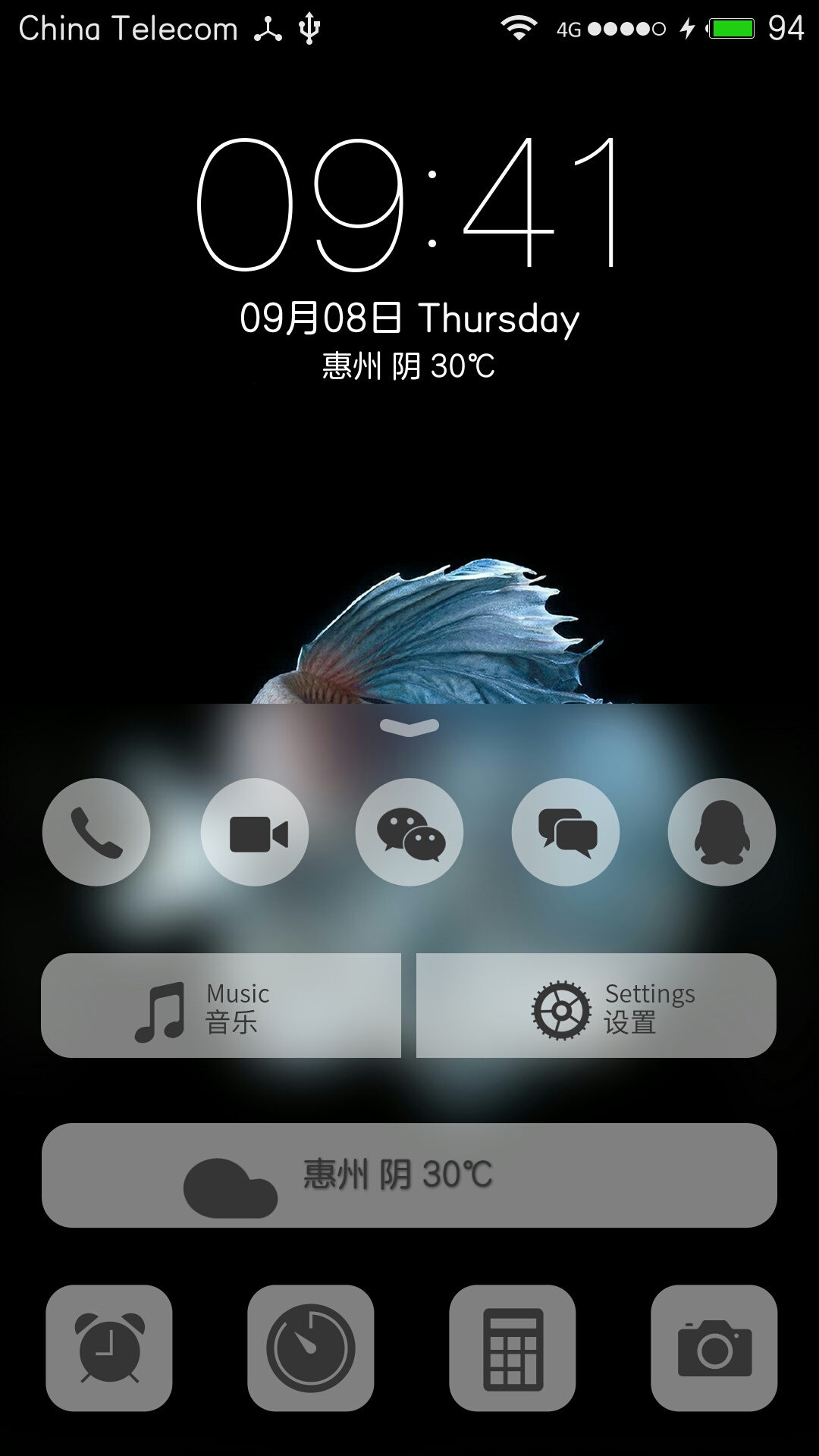819x1456 pixels.
Task: Launch the timer shortcut
Action: click(x=311, y=1348)
